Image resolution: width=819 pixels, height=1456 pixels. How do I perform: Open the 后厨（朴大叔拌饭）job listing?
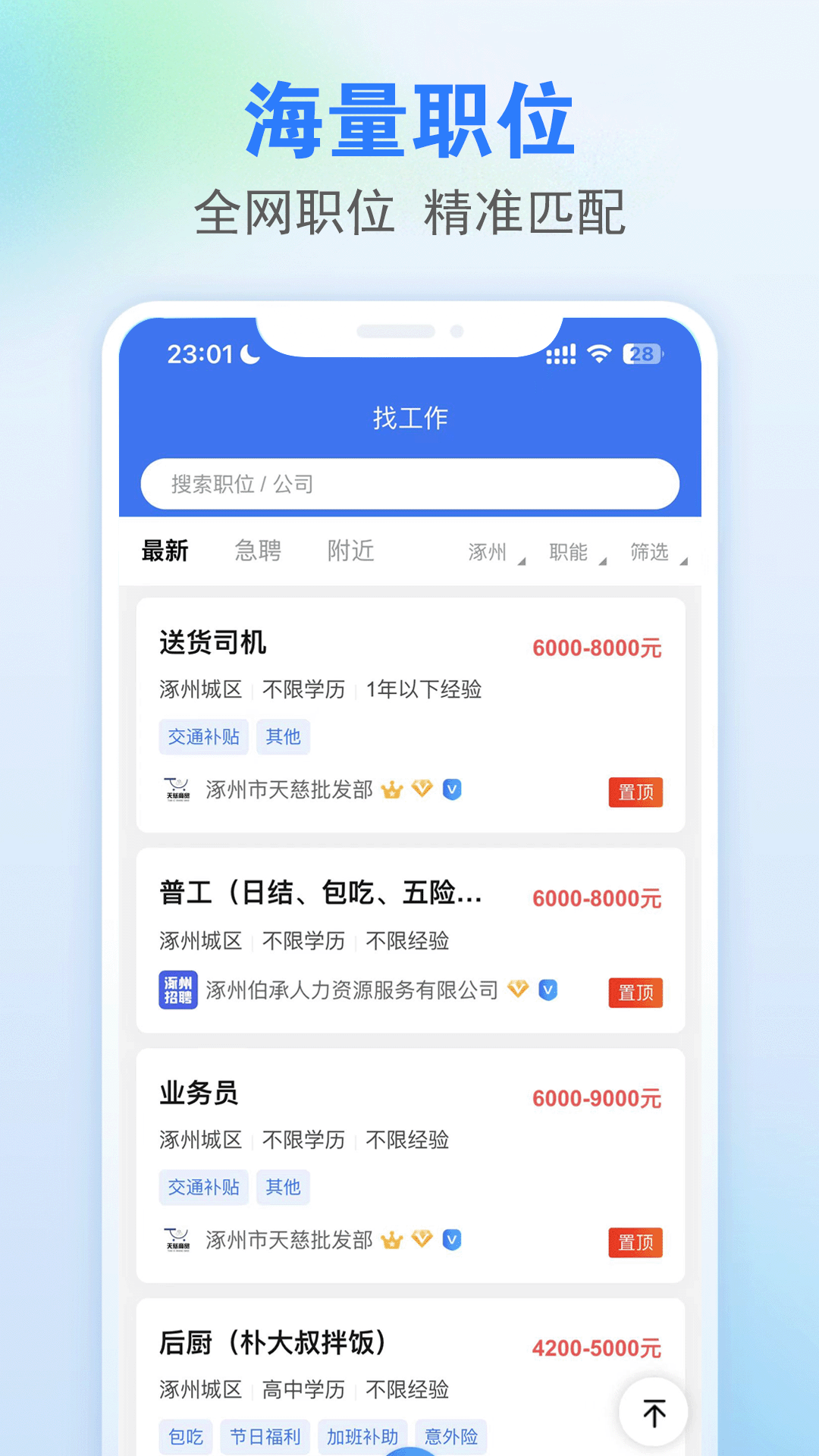[276, 1342]
